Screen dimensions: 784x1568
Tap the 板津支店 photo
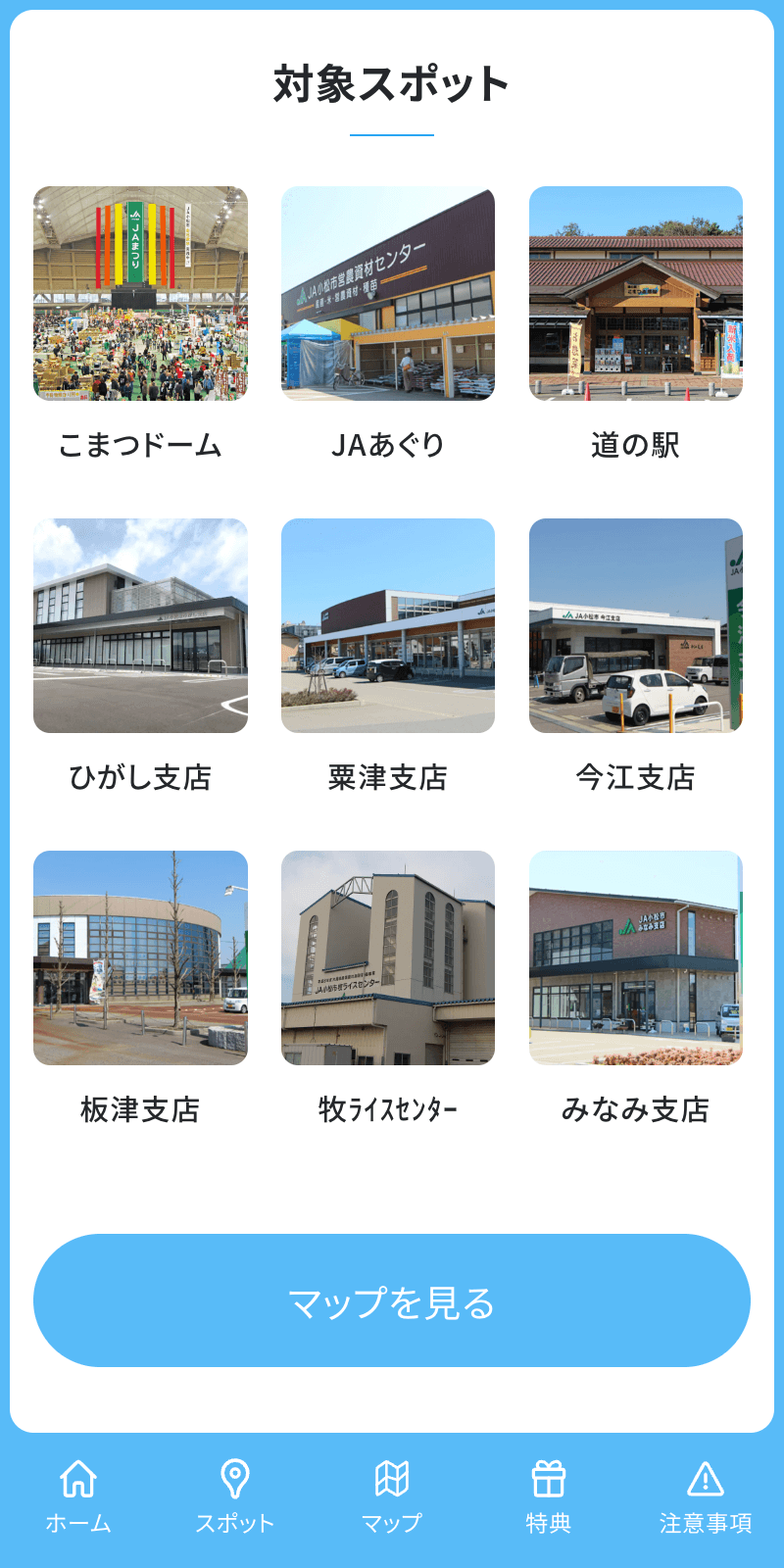[140, 959]
